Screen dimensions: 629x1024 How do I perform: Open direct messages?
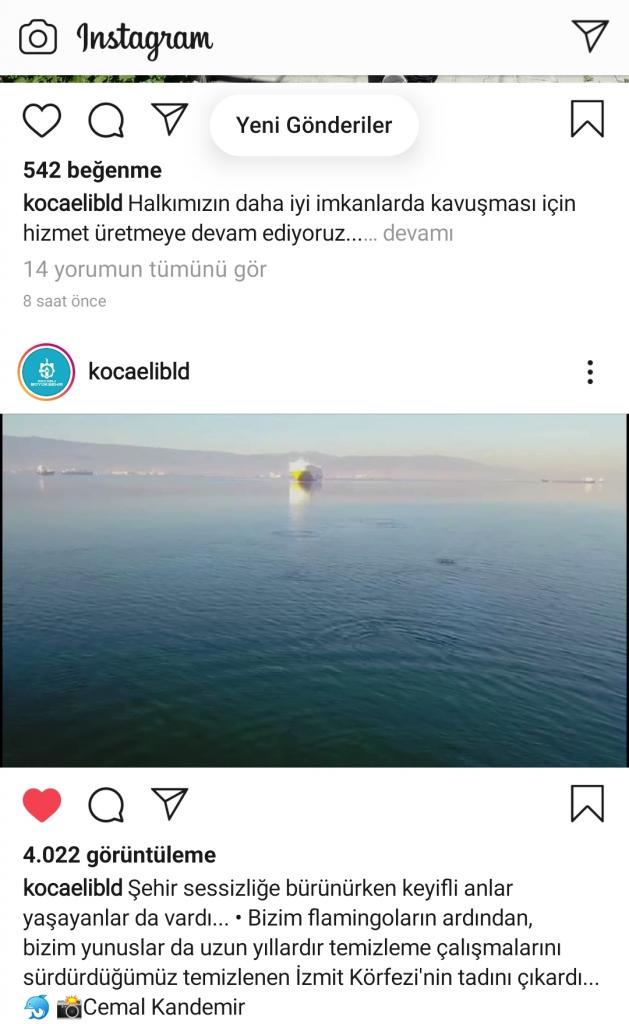click(590, 36)
